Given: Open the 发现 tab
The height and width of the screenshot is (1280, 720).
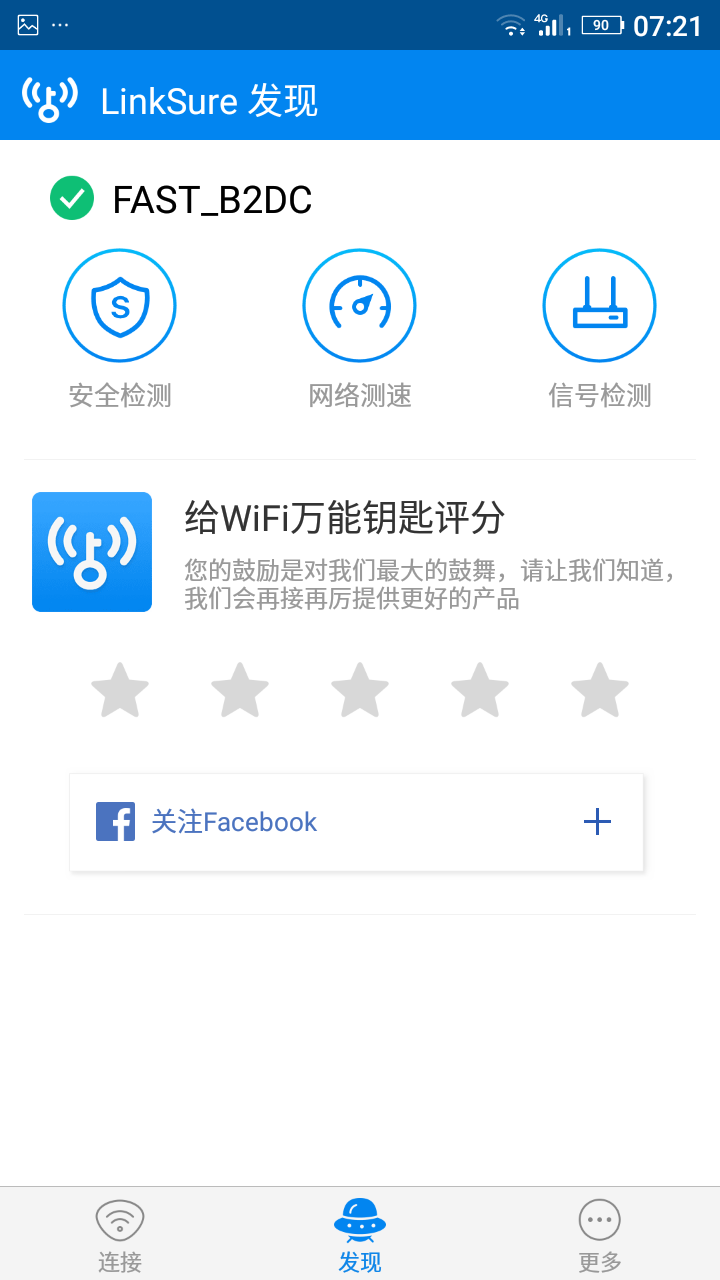Looking at the screenshot, I should [360, 1234].
